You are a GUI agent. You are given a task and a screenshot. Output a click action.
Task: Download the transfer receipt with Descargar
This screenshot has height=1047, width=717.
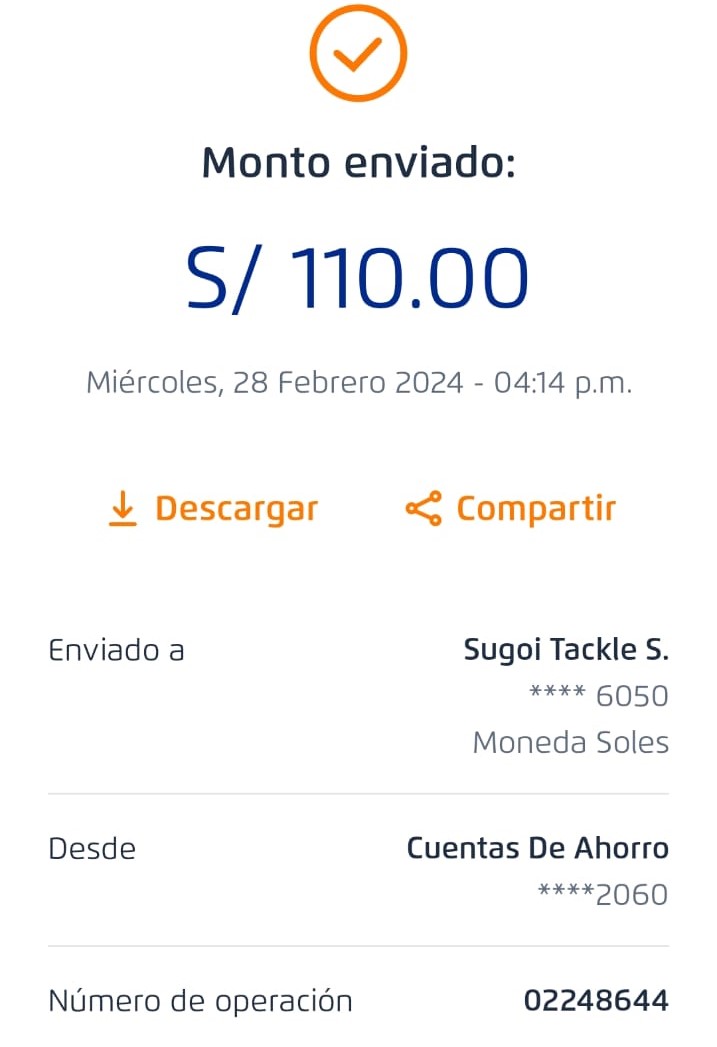[x=213, y=509]
